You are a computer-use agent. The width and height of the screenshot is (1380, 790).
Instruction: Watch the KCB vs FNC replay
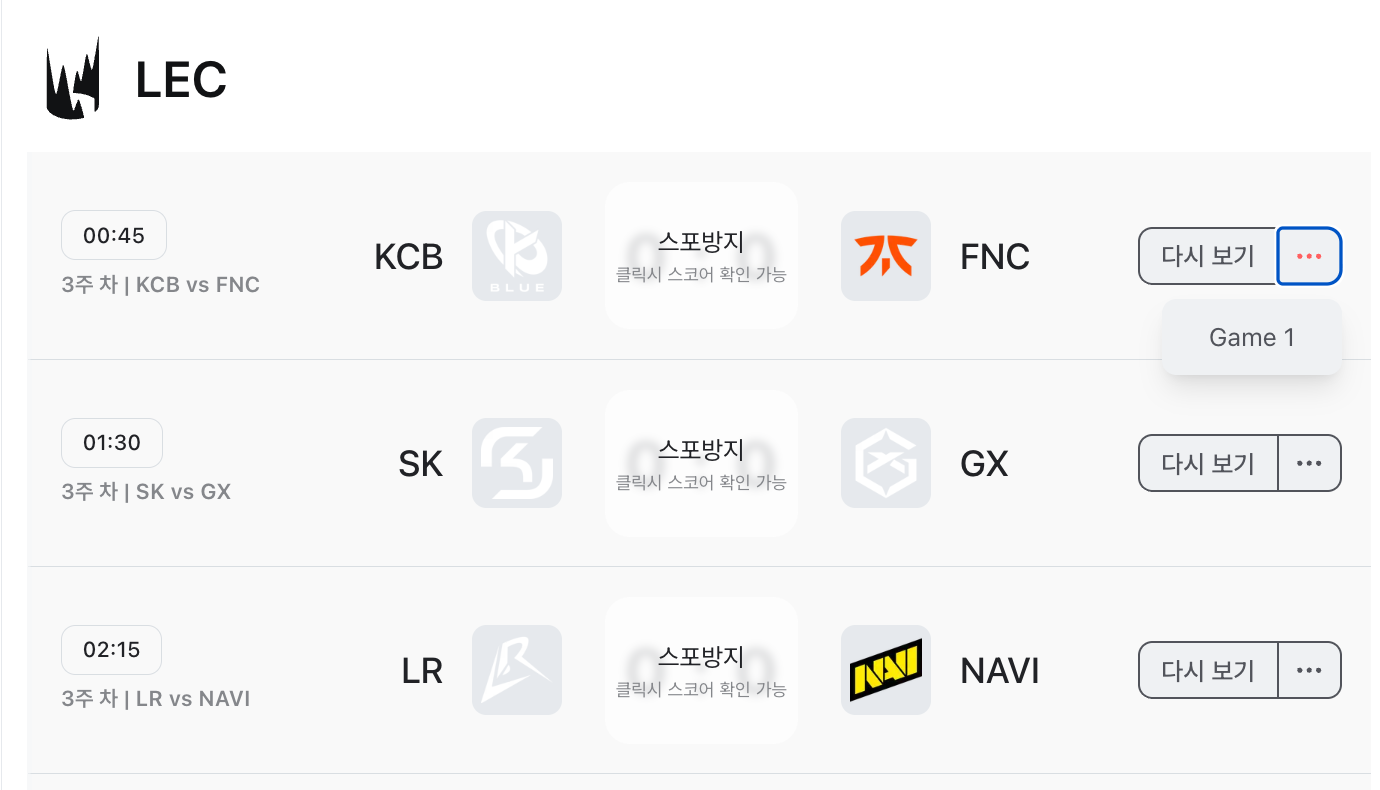pos(1207,256)
